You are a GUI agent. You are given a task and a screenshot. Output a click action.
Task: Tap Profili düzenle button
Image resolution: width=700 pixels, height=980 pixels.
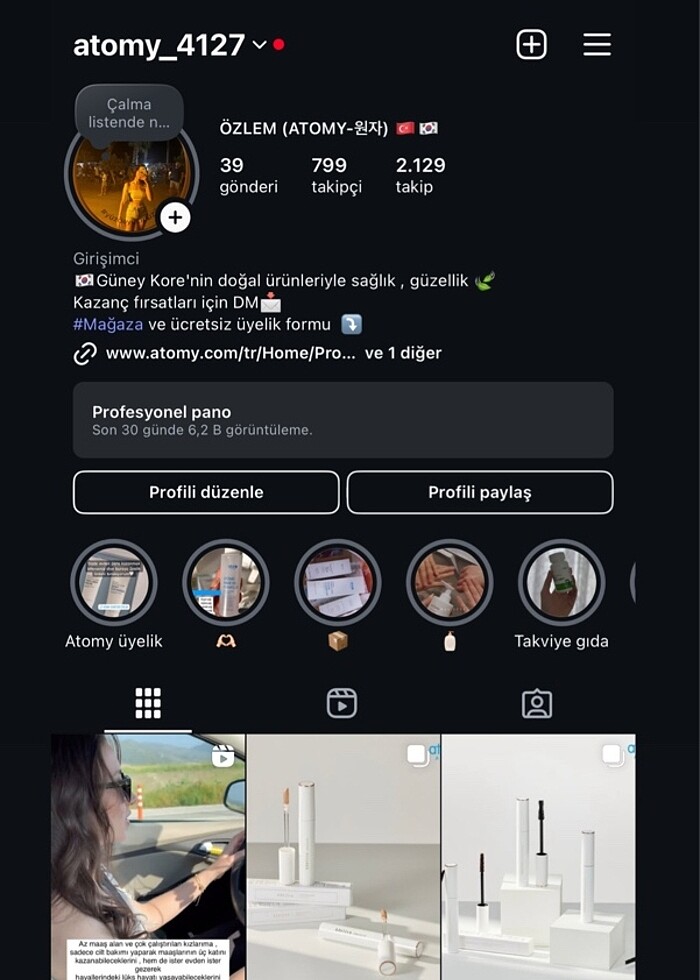click(206, 492)
